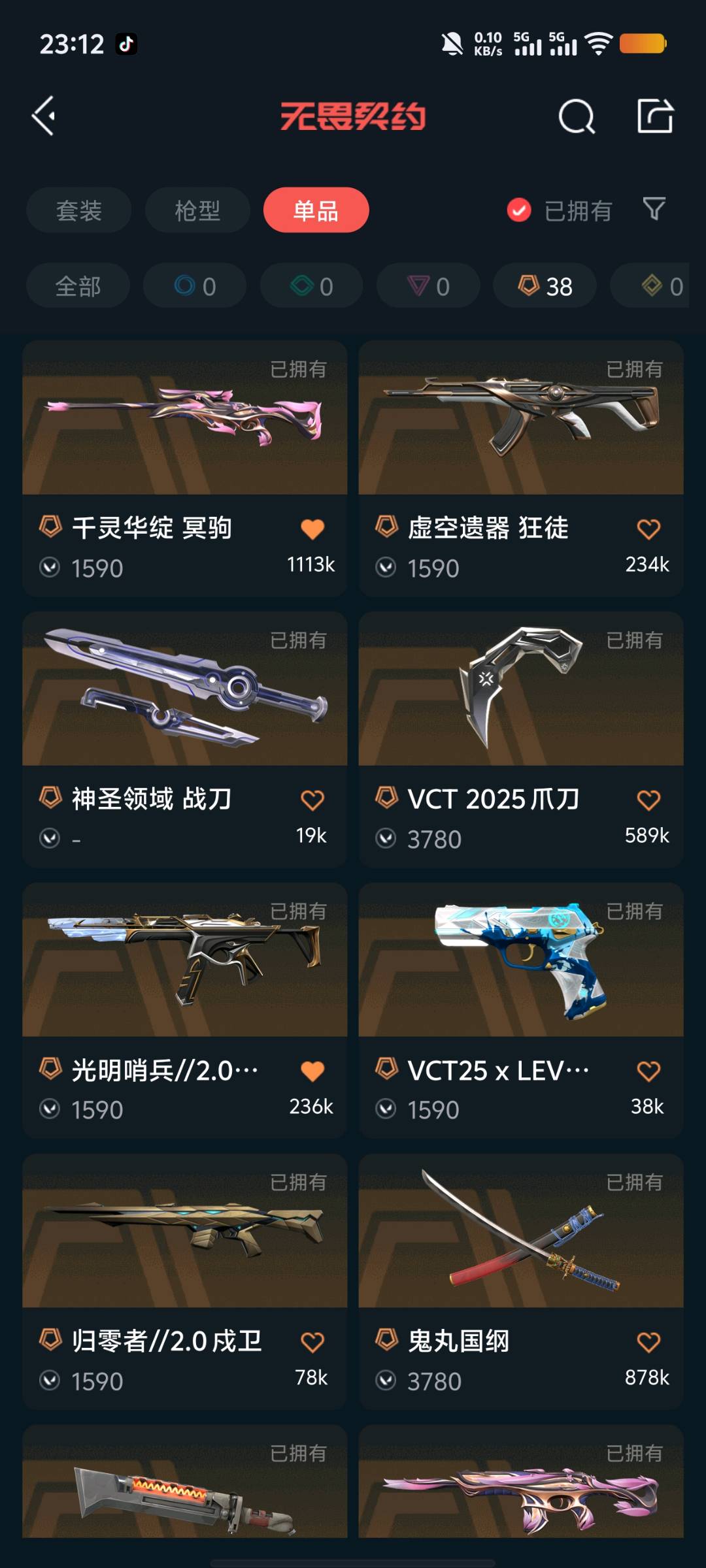
Task: Uncheck the 已拥有 filter
Action: click(x=519, y=210)
